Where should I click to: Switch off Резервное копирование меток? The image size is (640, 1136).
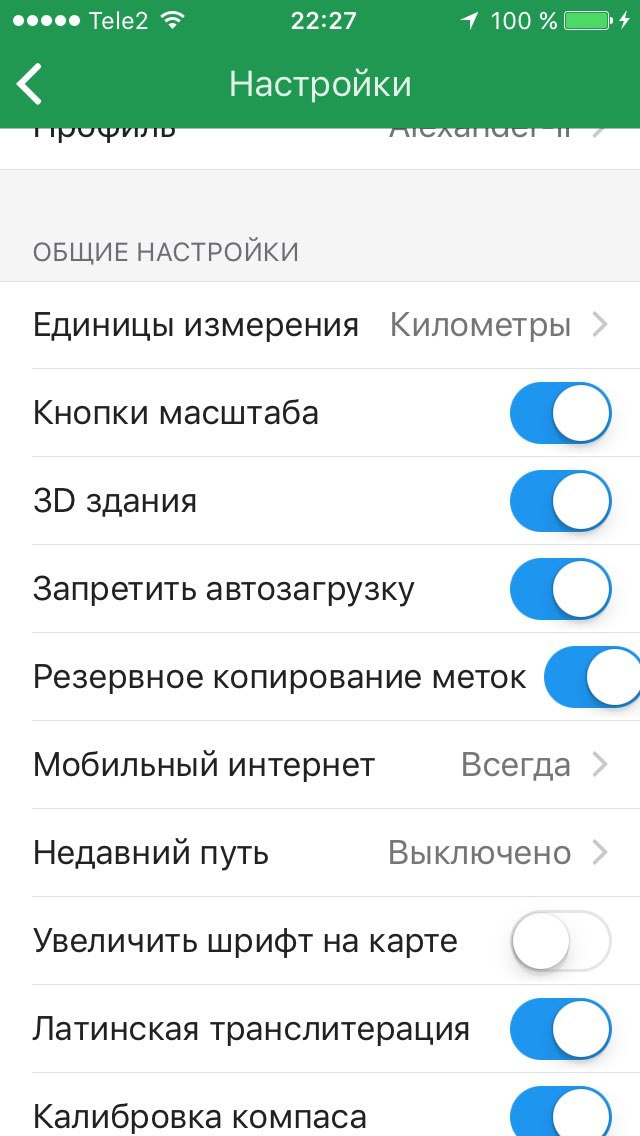[x=592, y=677]
